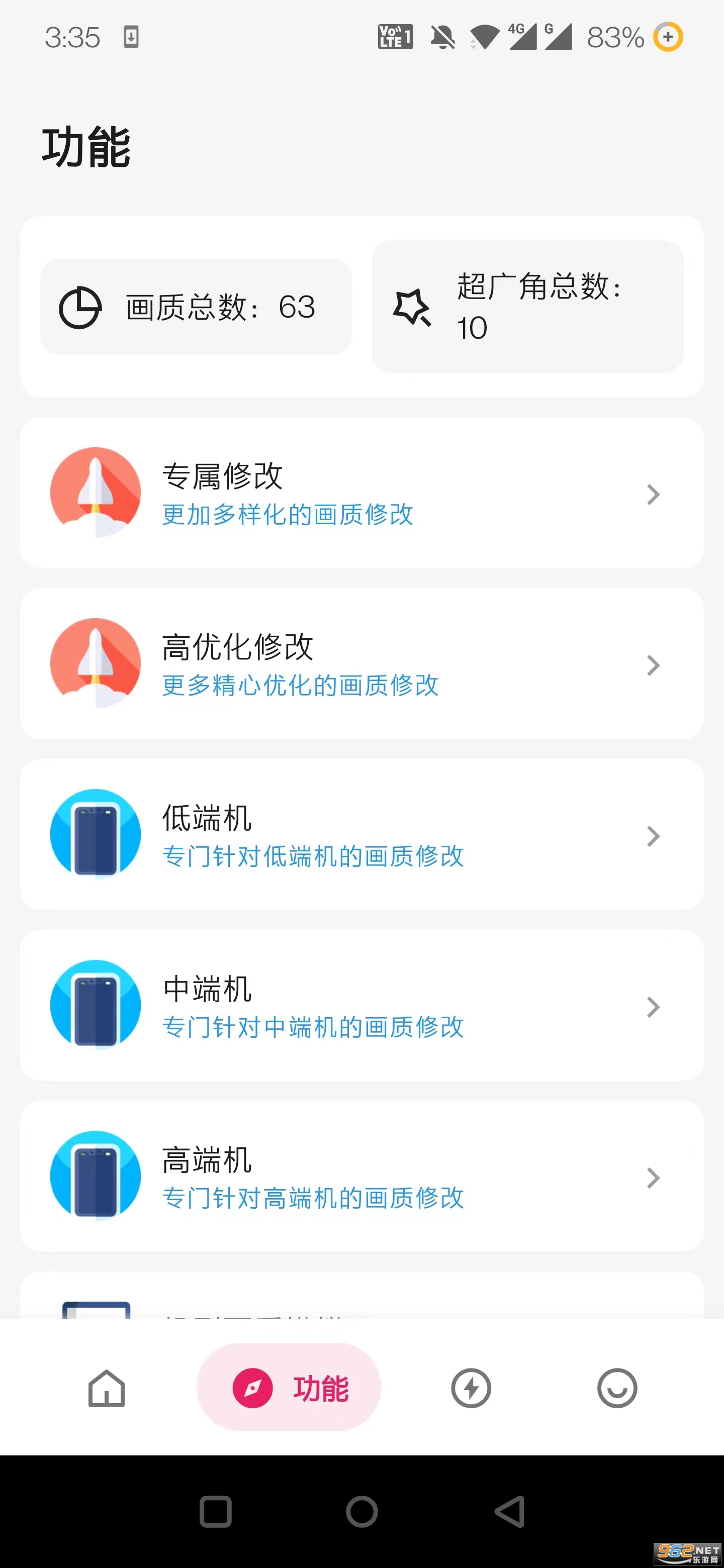Viewport: 724px width, 1568px height.
Task: Open 高优化修改 optimized quality options
Action: coord(361,663)
